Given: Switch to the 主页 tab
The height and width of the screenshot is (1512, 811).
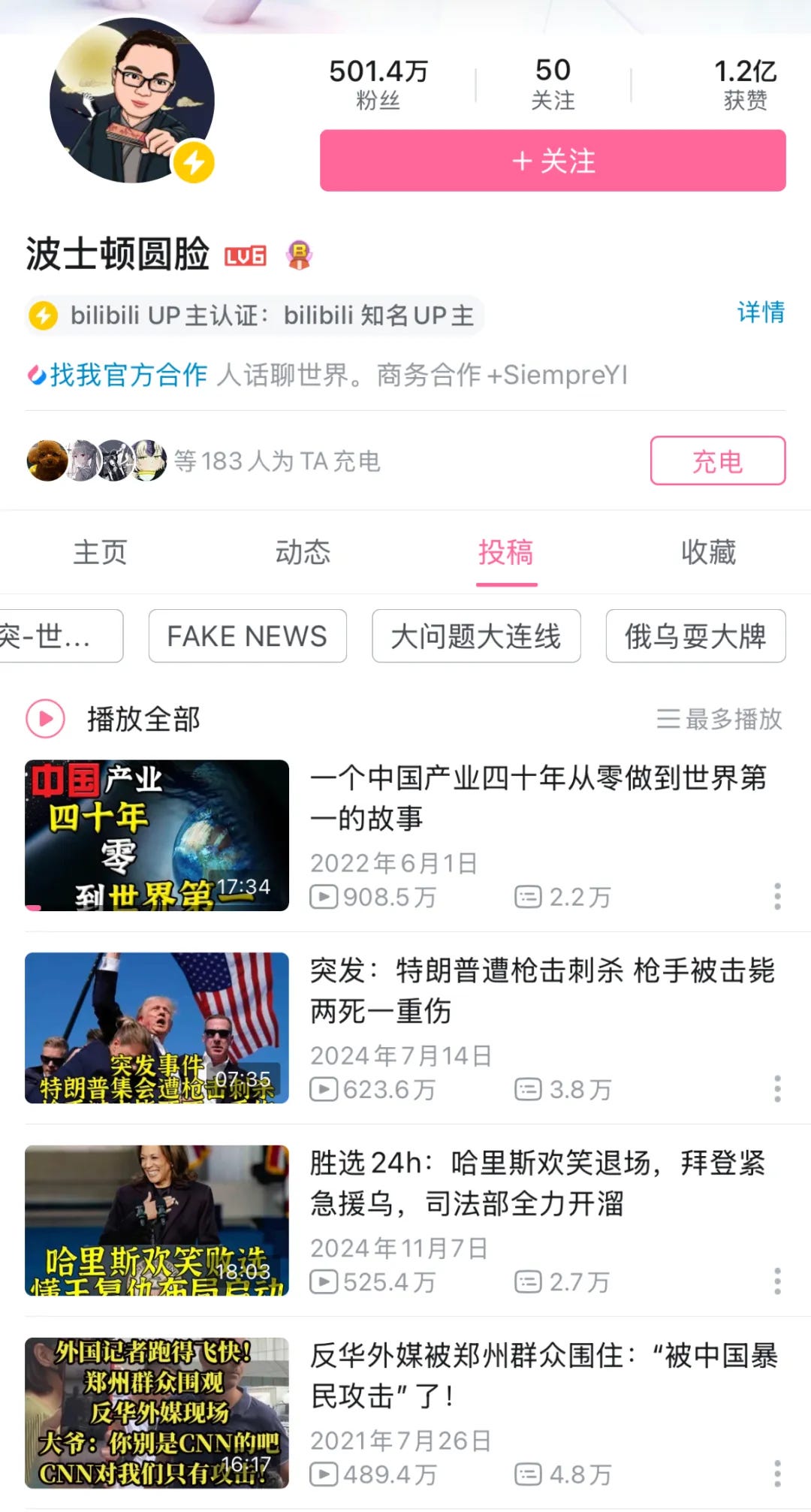Looking at the screenshot, I should click(100, 552).
